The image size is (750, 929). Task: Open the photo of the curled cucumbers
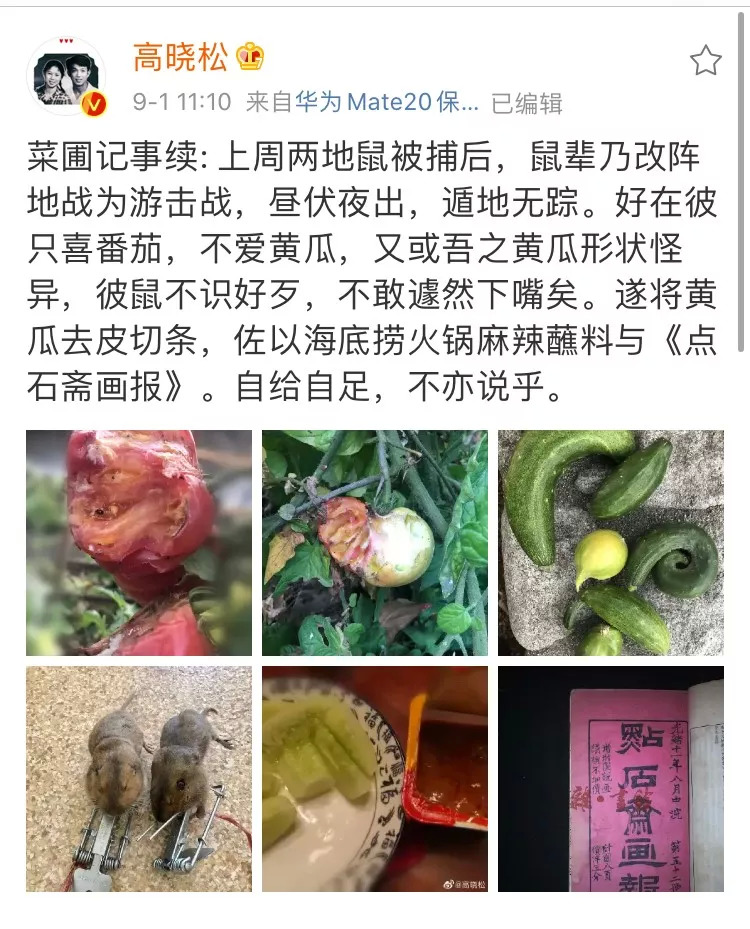611,543
